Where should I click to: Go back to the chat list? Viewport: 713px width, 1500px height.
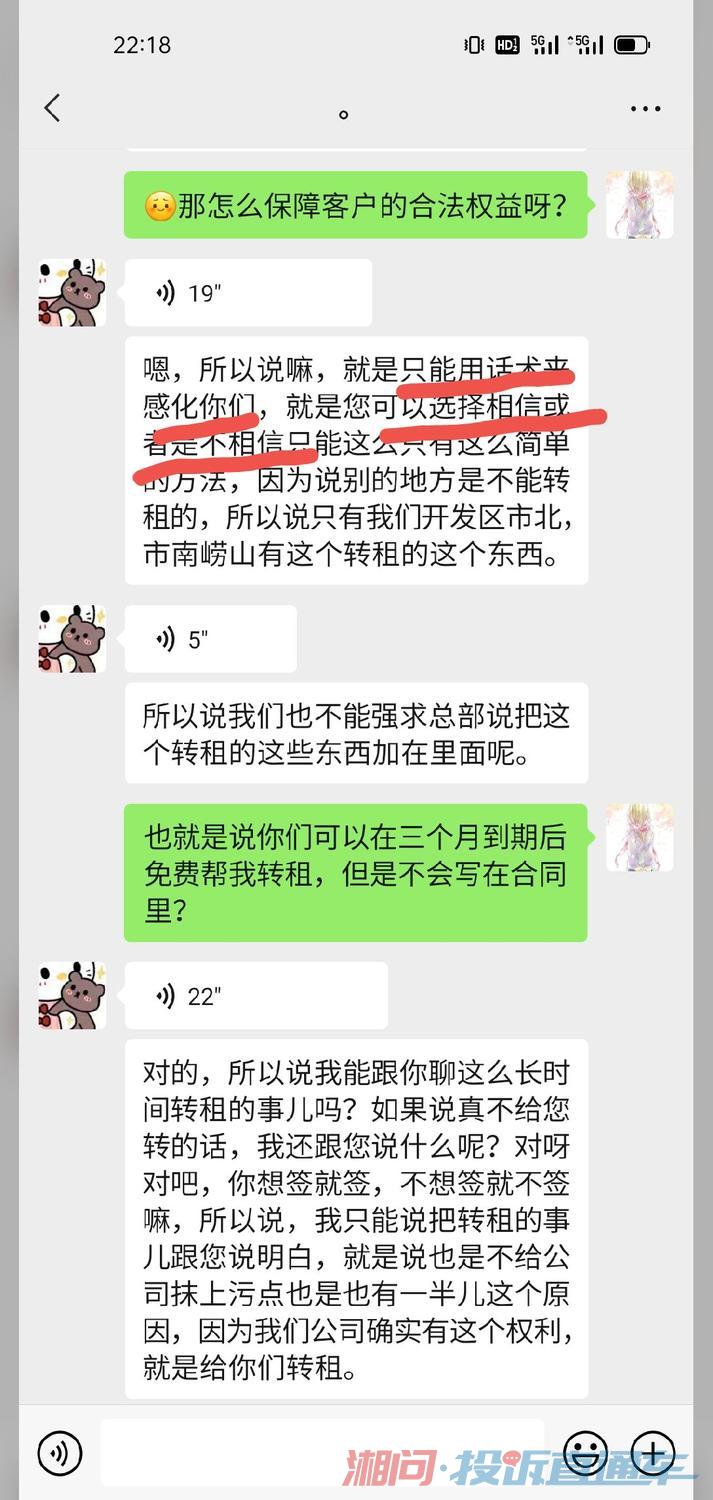[53, 108]
